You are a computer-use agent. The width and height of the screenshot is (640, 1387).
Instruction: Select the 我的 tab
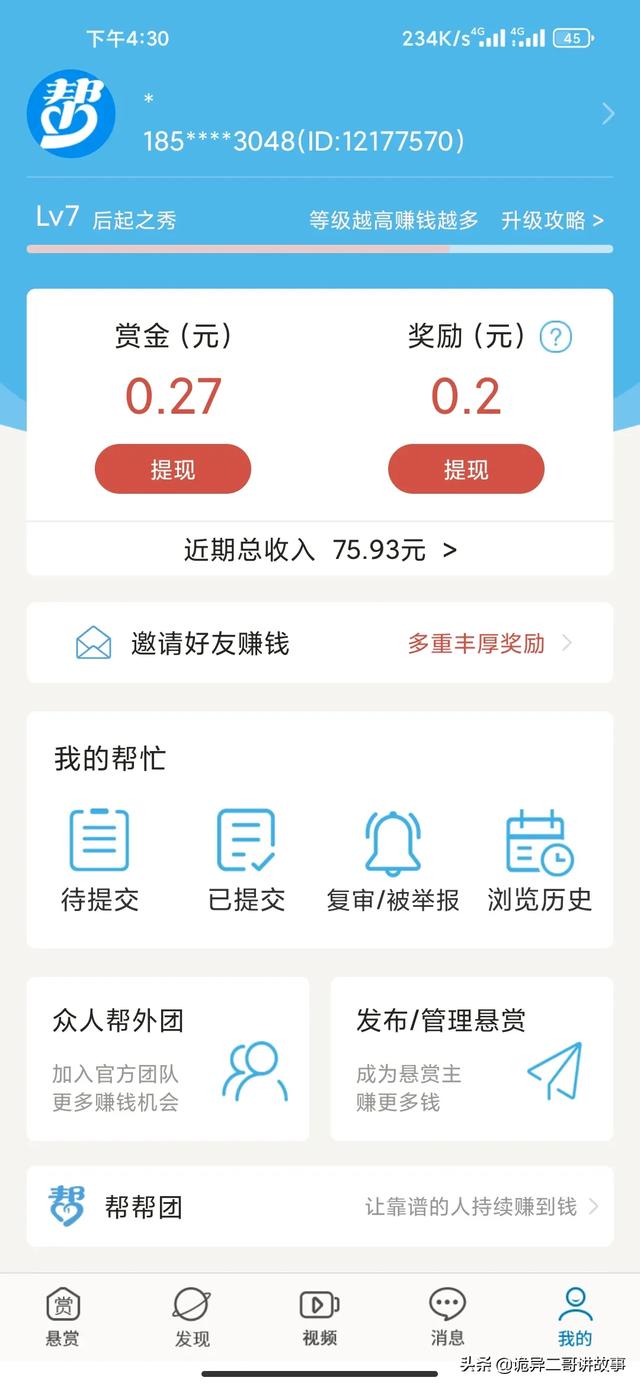click(x=575, y=1317)
